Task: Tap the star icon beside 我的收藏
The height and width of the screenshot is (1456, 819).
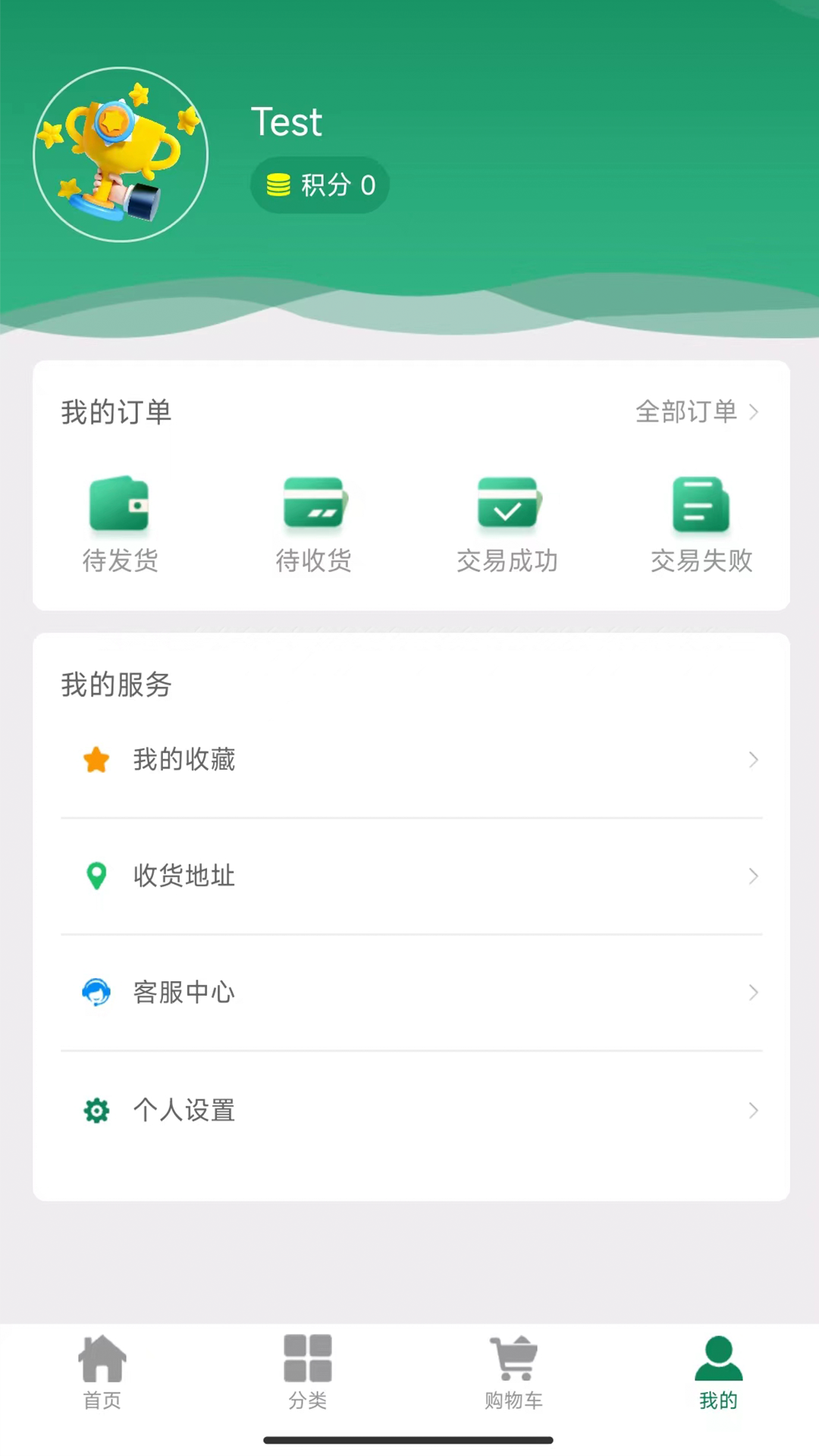Action: (96, 760)
